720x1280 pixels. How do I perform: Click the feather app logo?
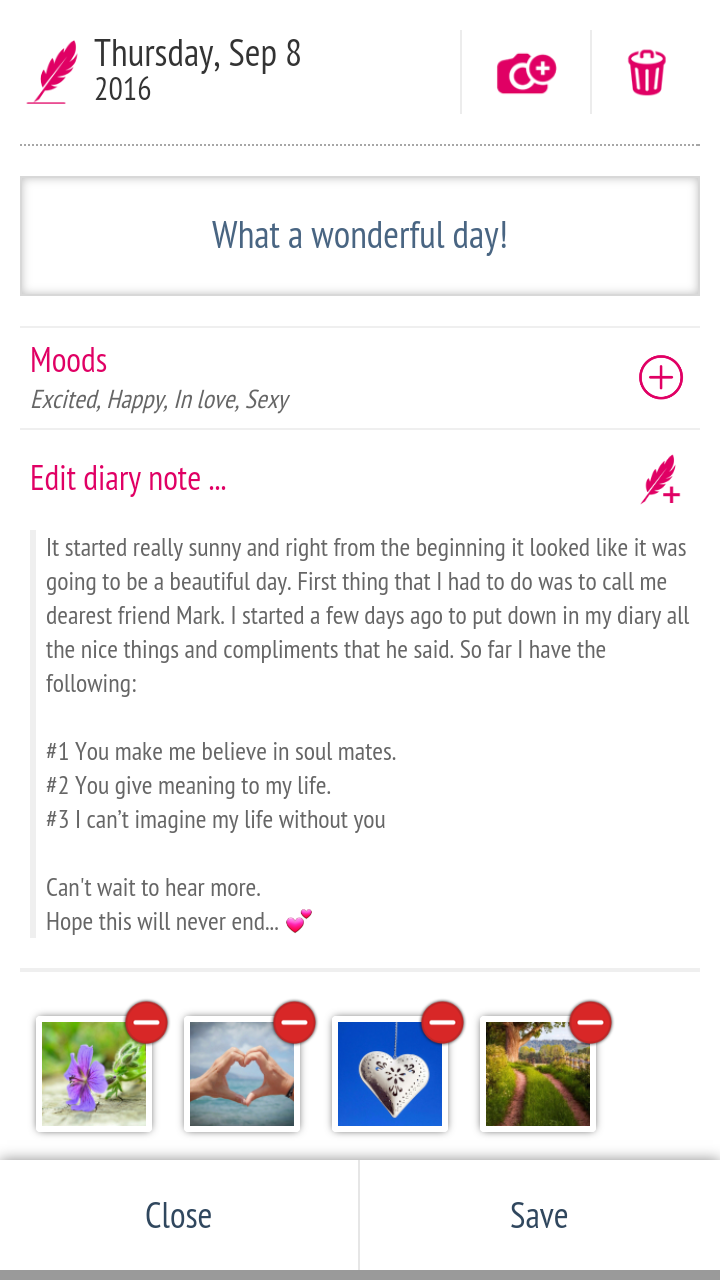(52, 70)
